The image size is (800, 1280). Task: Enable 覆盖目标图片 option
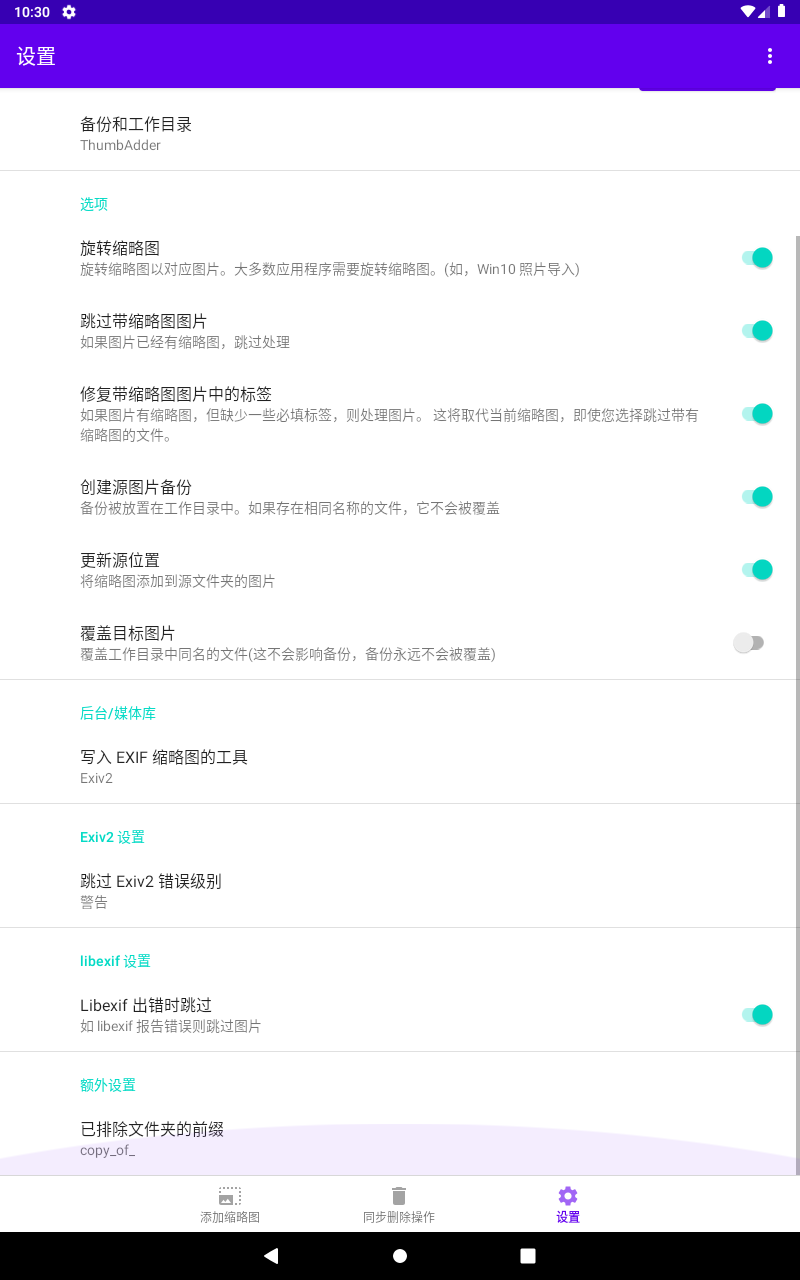749,643
